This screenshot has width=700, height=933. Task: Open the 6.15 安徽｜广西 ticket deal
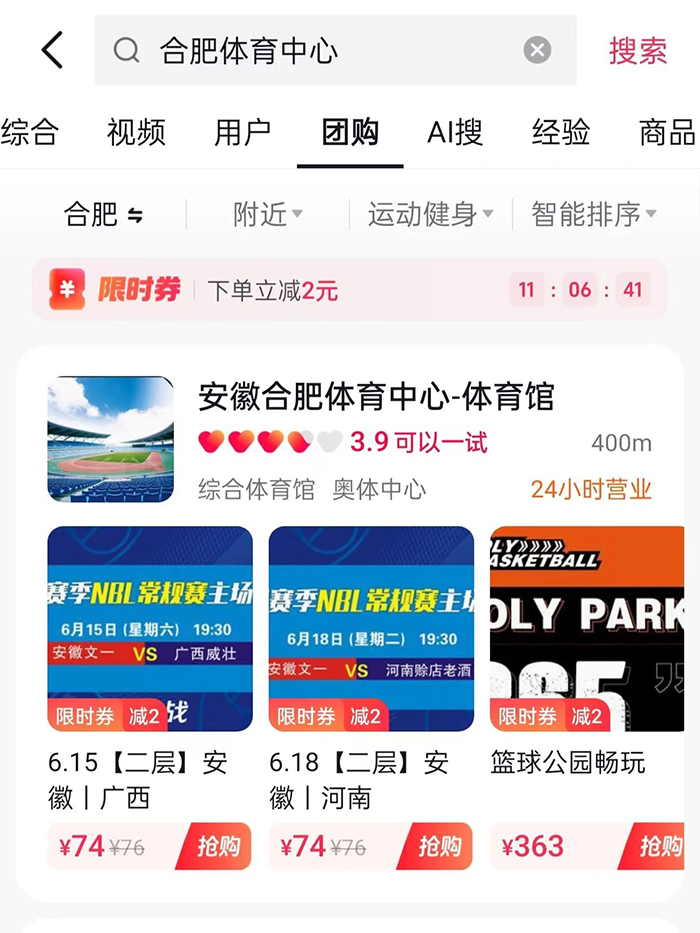(150, 630)
